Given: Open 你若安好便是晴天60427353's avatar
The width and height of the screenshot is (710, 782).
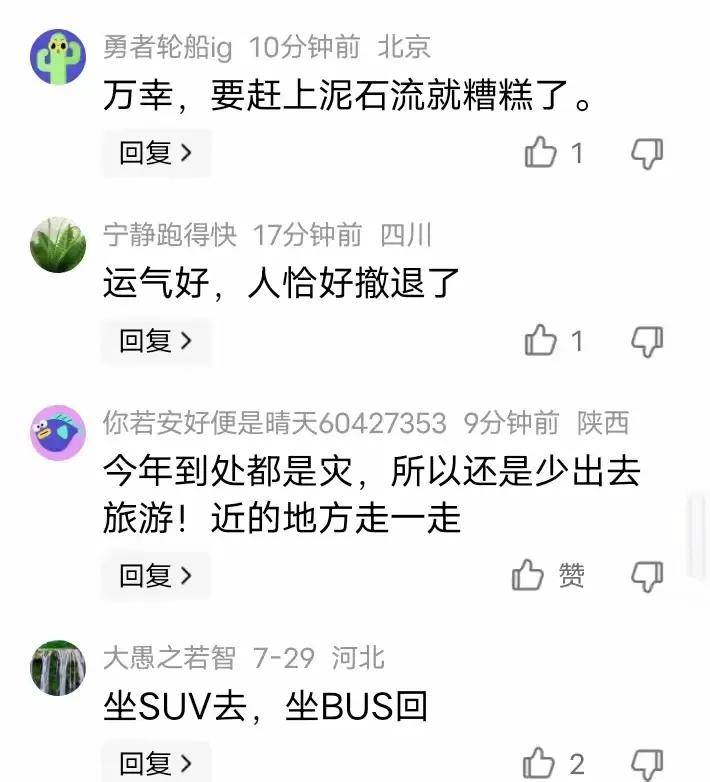Looking at the screenshot, I should (x=58, y=433).
